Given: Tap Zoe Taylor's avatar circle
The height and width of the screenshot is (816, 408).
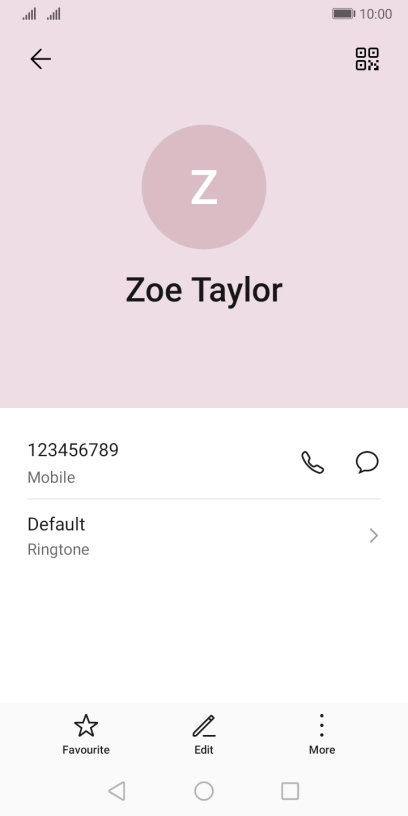Looking at the screenshot, I should point(204,187).
